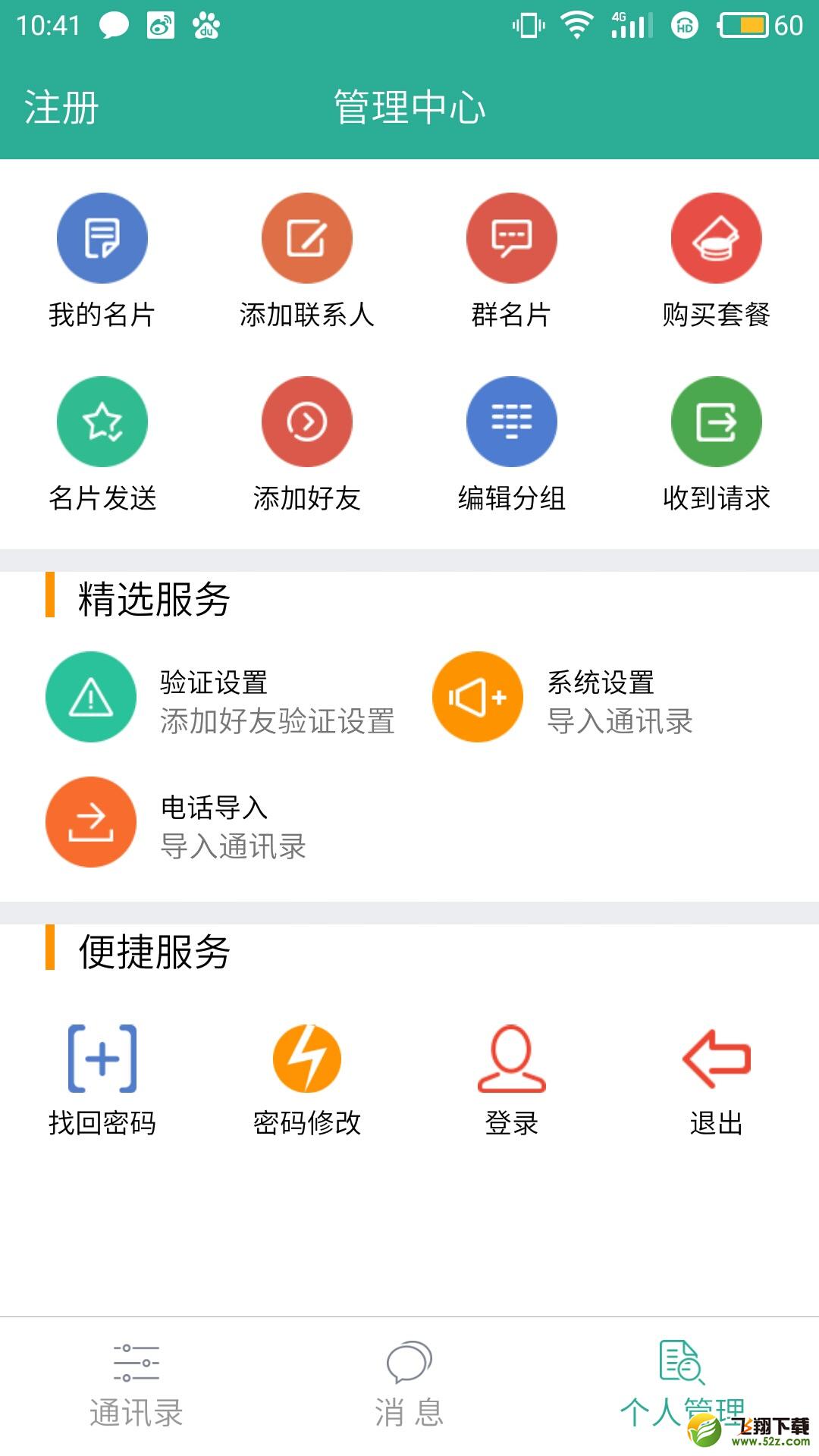The height and width of the screenshot is (1456, 819).
Task: Go to 购买套餐
Action: click(x=717, y=260)
